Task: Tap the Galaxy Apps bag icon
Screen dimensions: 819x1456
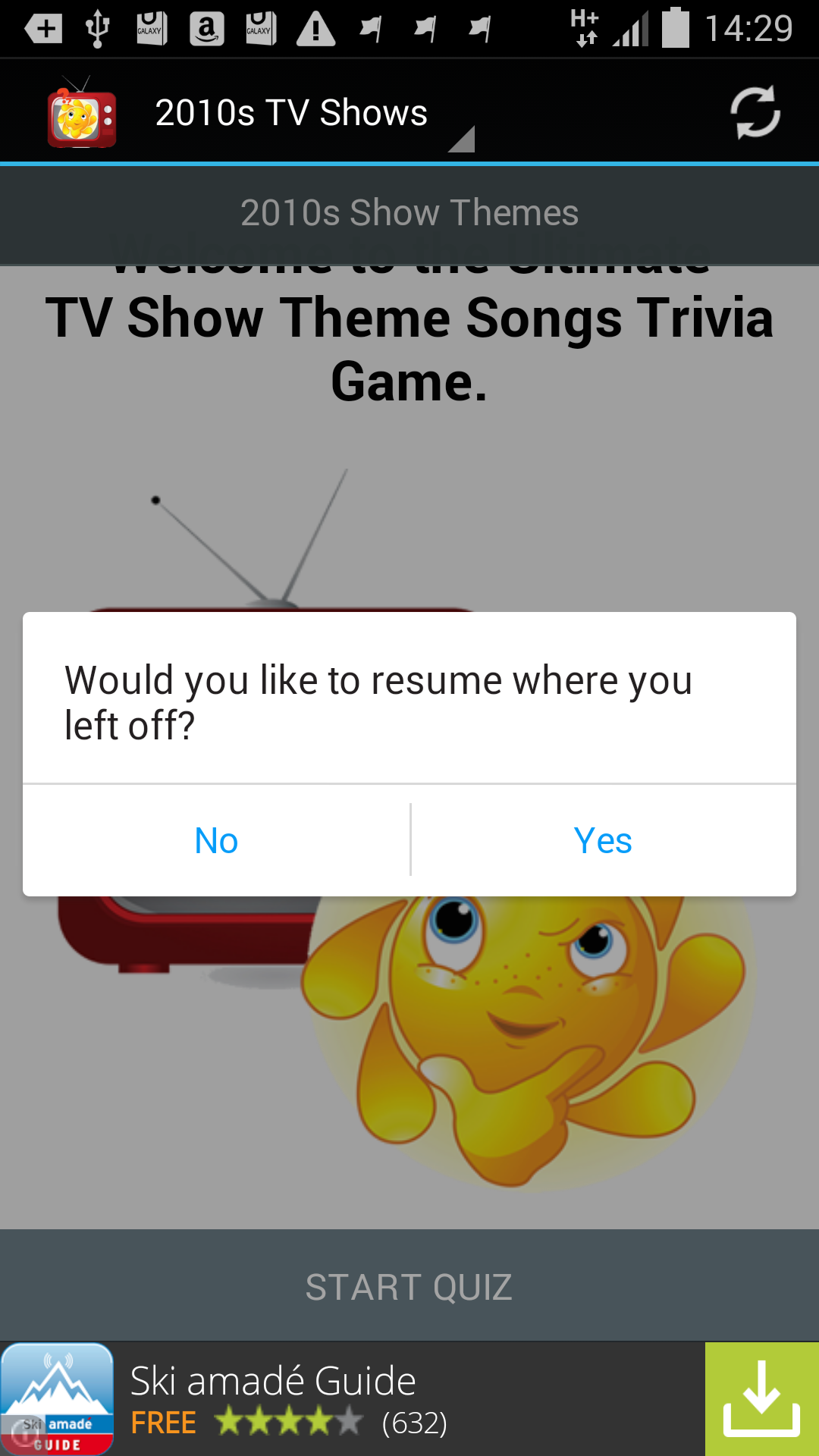Action: coord(152,27)
